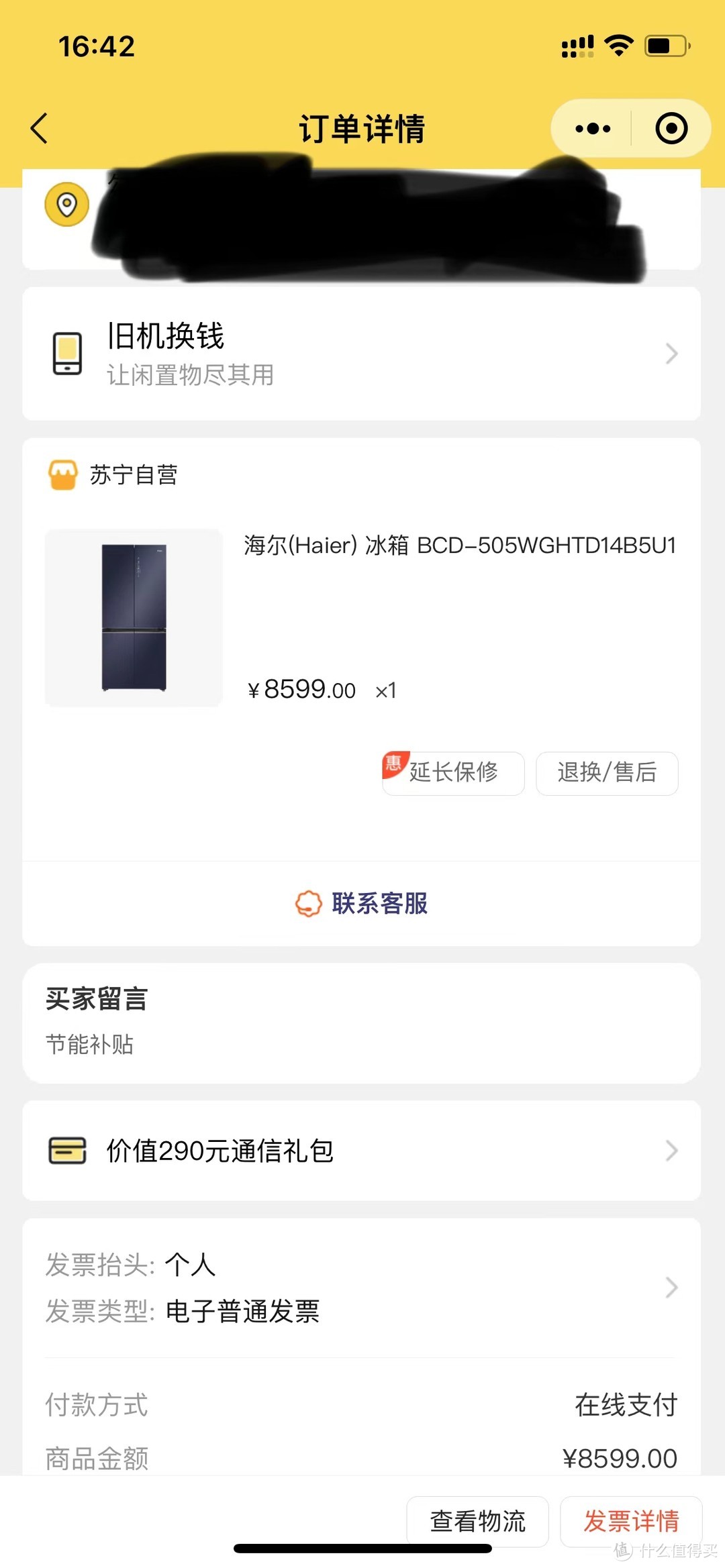Tap the Haier refrigerator product thumbnail
Image resolution: width=725 pixels, height=1568 pixels.
tap(133, 616)
